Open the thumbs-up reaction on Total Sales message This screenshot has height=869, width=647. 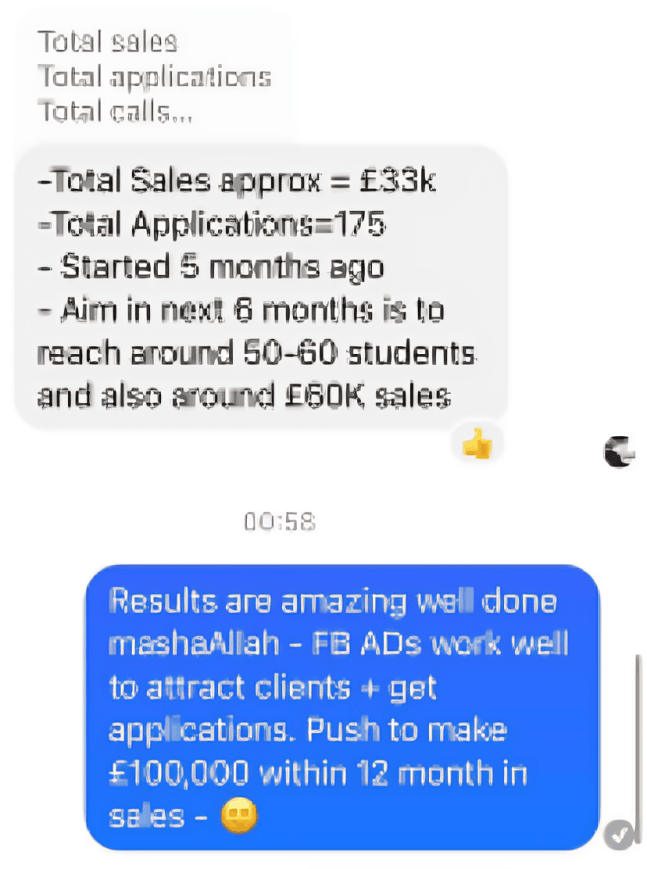tap(478, 443)
